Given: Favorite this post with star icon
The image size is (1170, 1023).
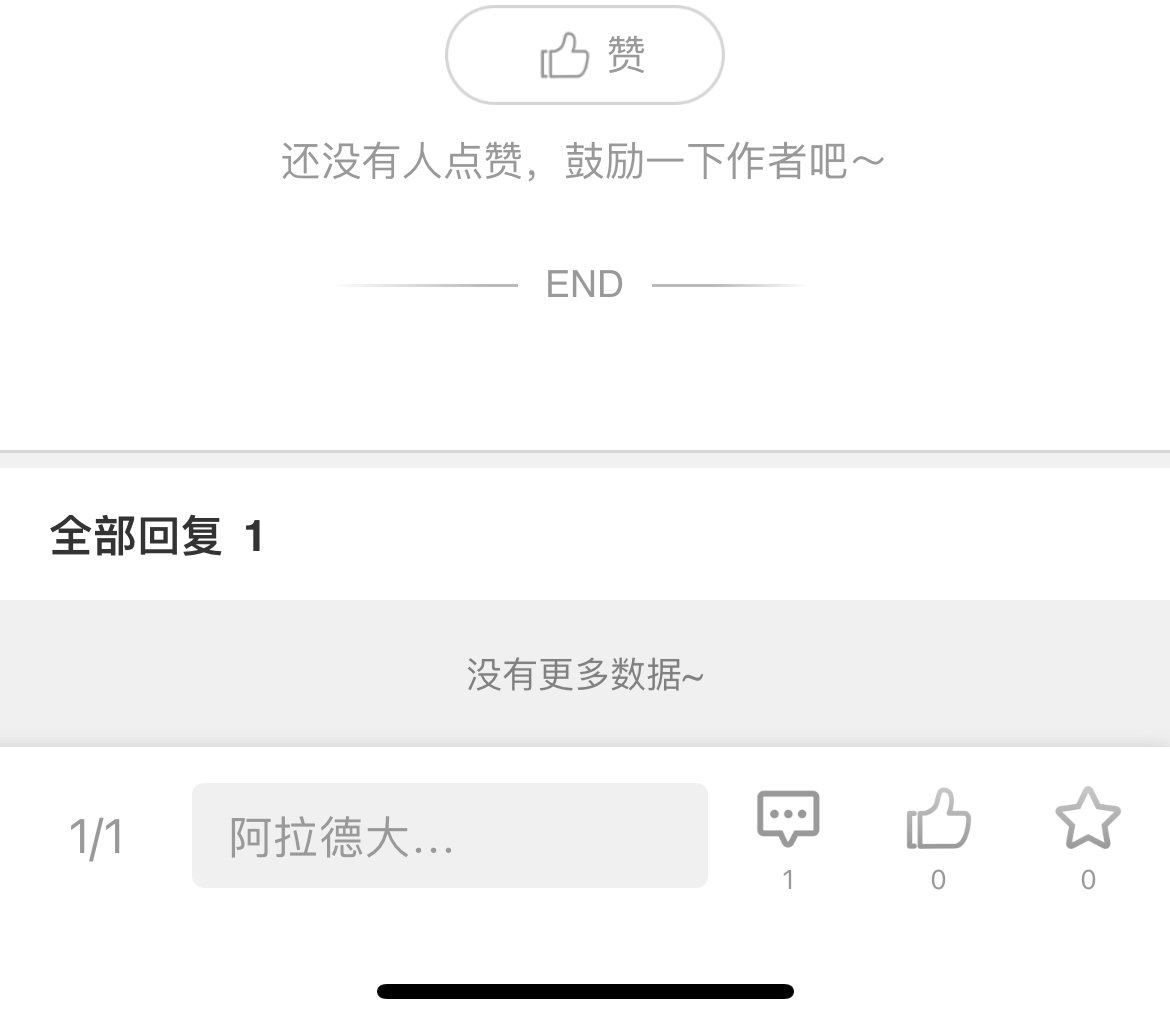Looking at the screenshot, I should pos(1088,818).
